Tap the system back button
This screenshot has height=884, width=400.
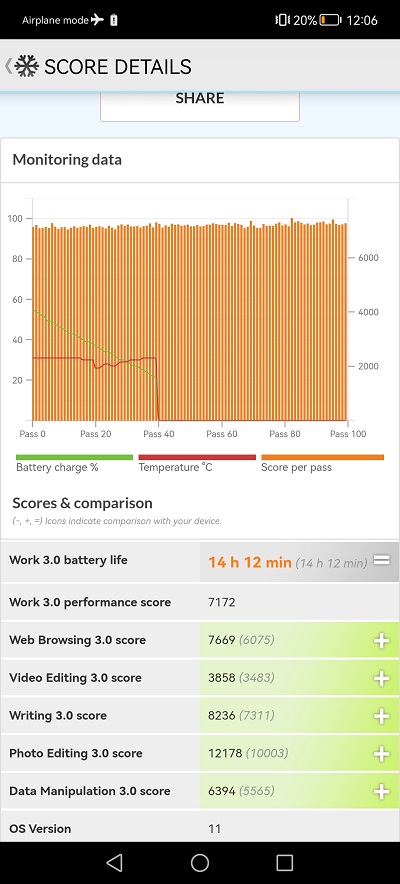tap(114, 863)
